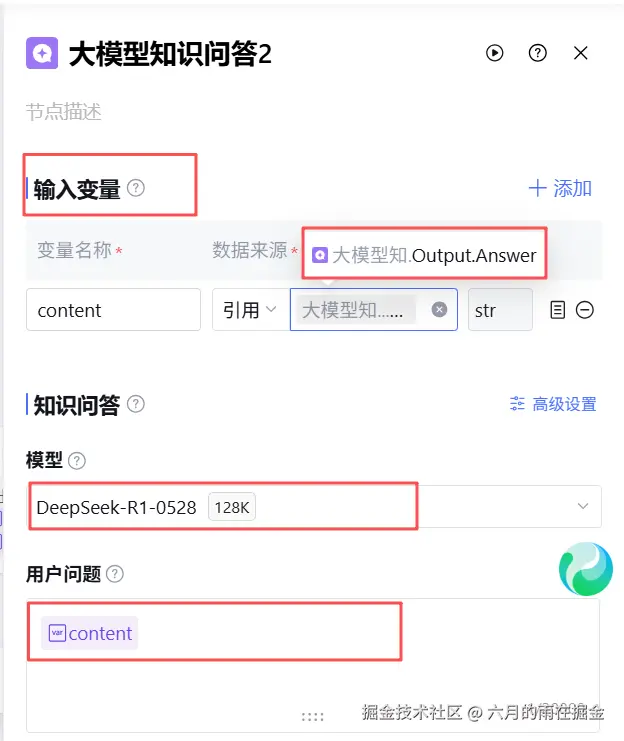Edit the content variable name field
This screenshot has height=741, width=624.
[113, 310]
